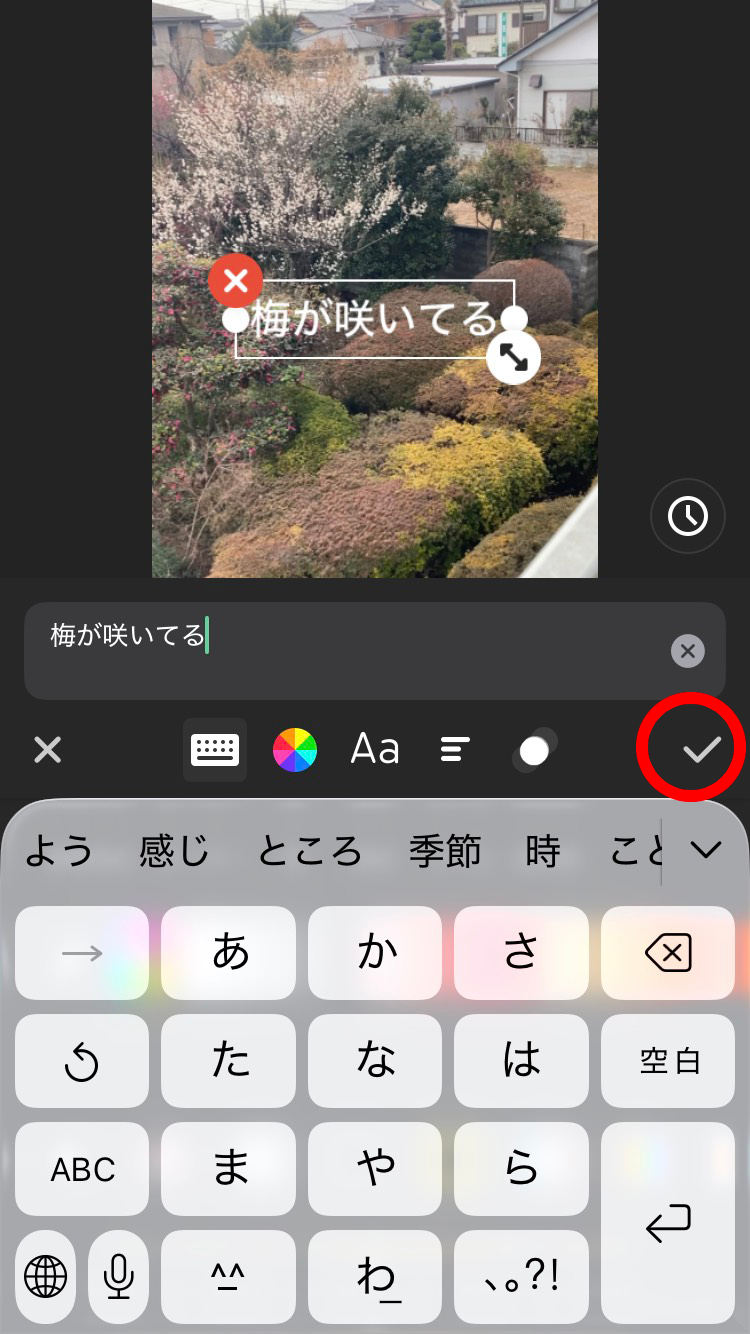750x1334 pixels.
Task: Open the text shadow/opacity option
Action: click(535, 750)
